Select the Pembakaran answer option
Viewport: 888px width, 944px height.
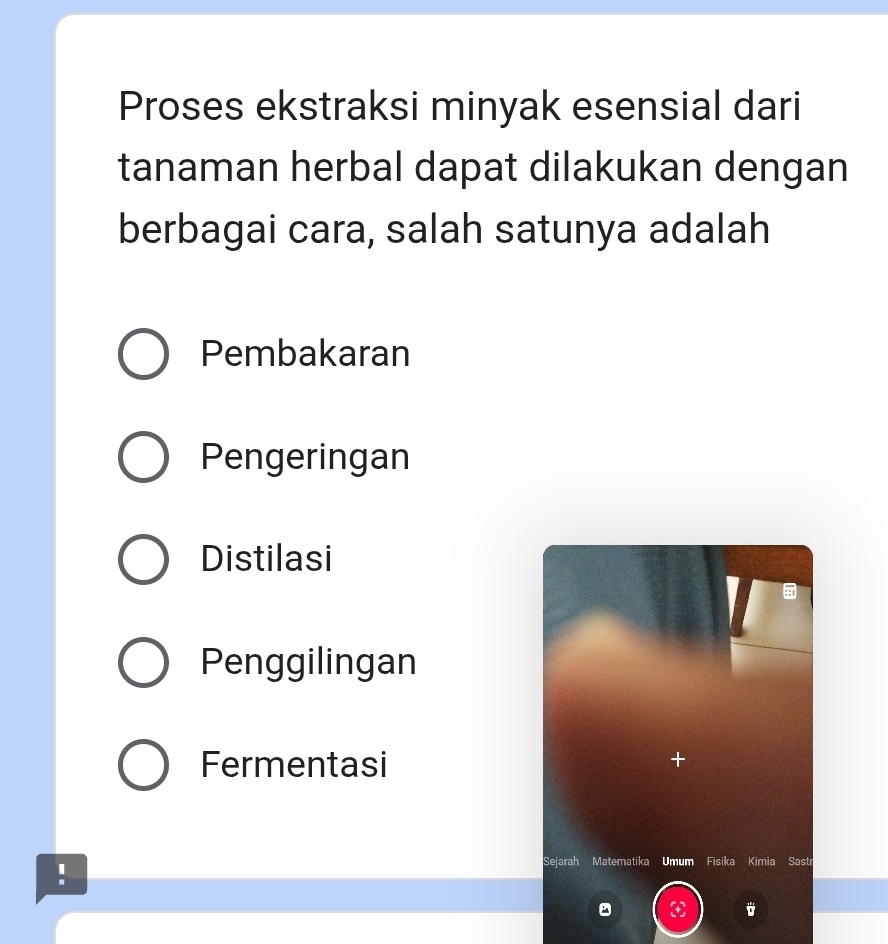pyautogui.click(x=144, y=354)
